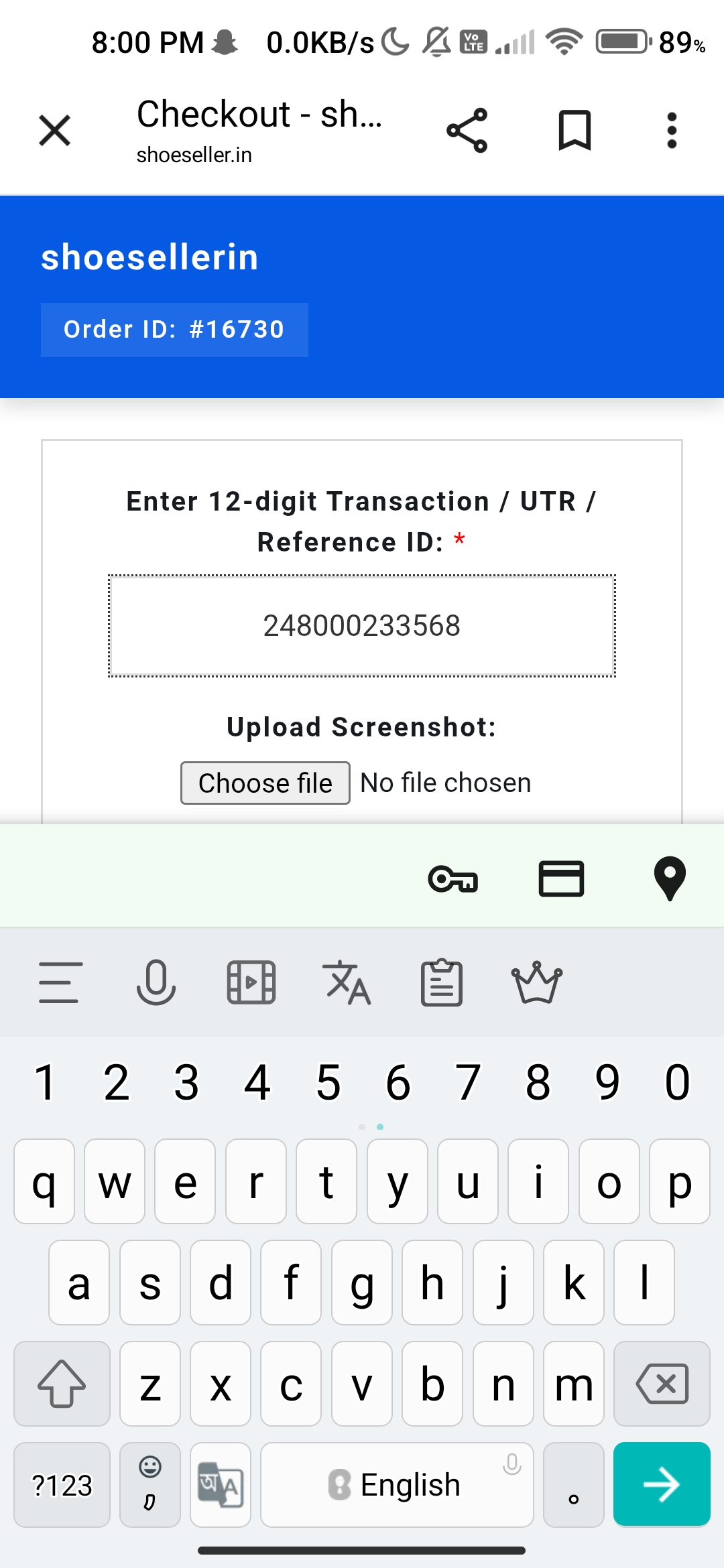Open keyboard translate tool
The width and height of the screenshot is (724, 1568).
[347, 982]
